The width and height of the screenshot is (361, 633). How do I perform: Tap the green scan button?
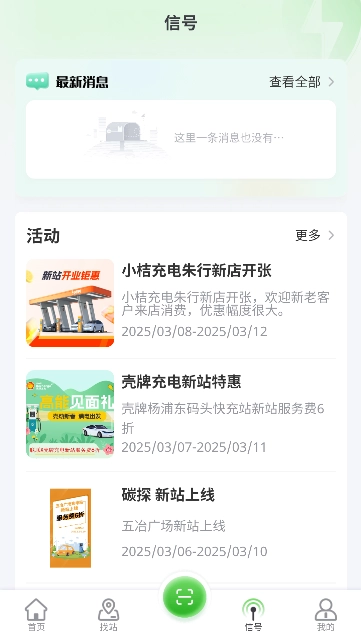(185, 597)
